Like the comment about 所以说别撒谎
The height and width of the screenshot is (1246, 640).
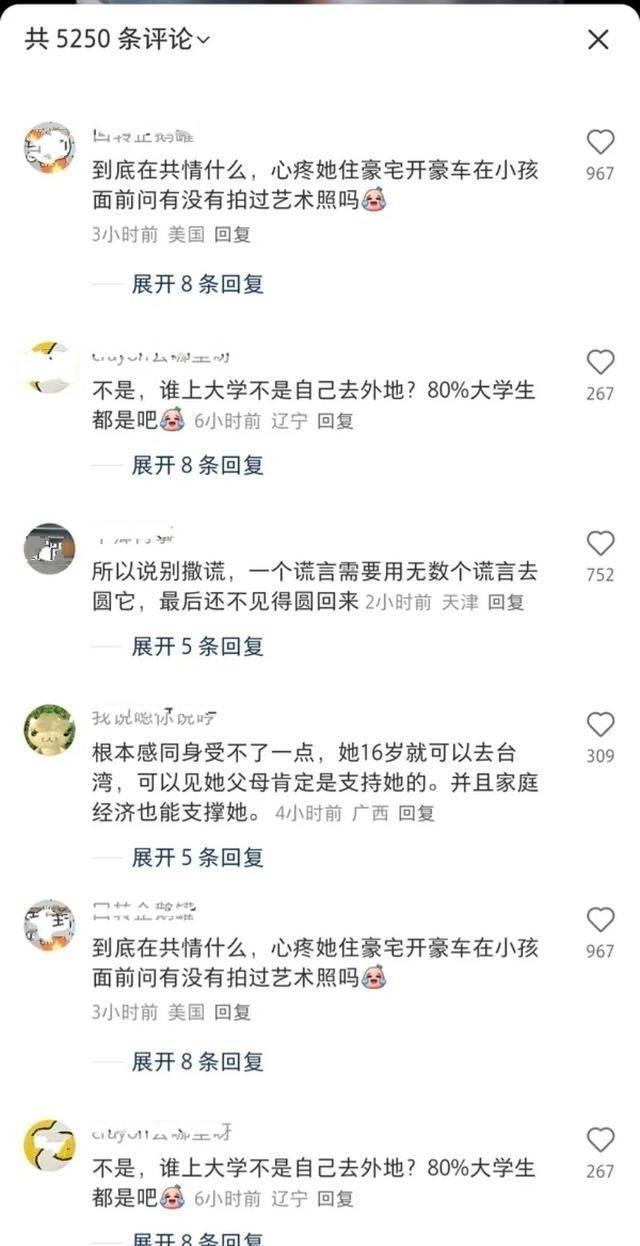pyautogui.click(x=600, y=544)
